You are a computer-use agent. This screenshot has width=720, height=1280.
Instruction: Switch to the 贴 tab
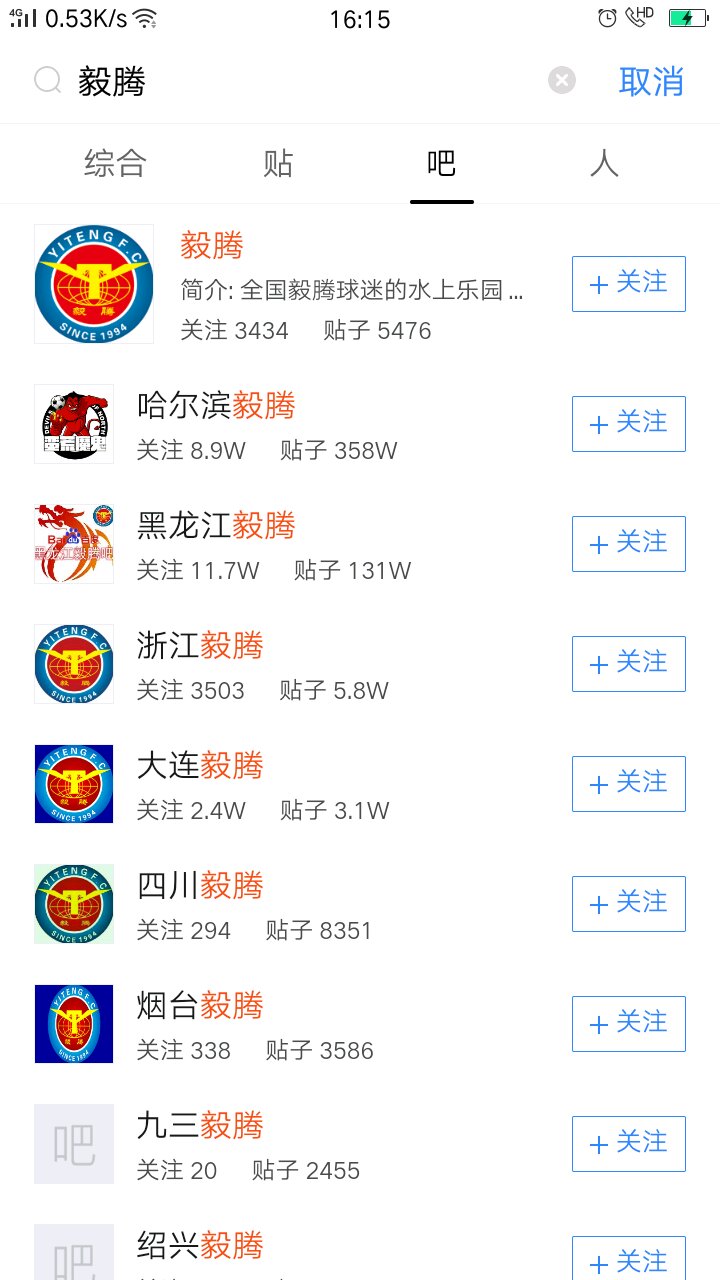point(278,163)
